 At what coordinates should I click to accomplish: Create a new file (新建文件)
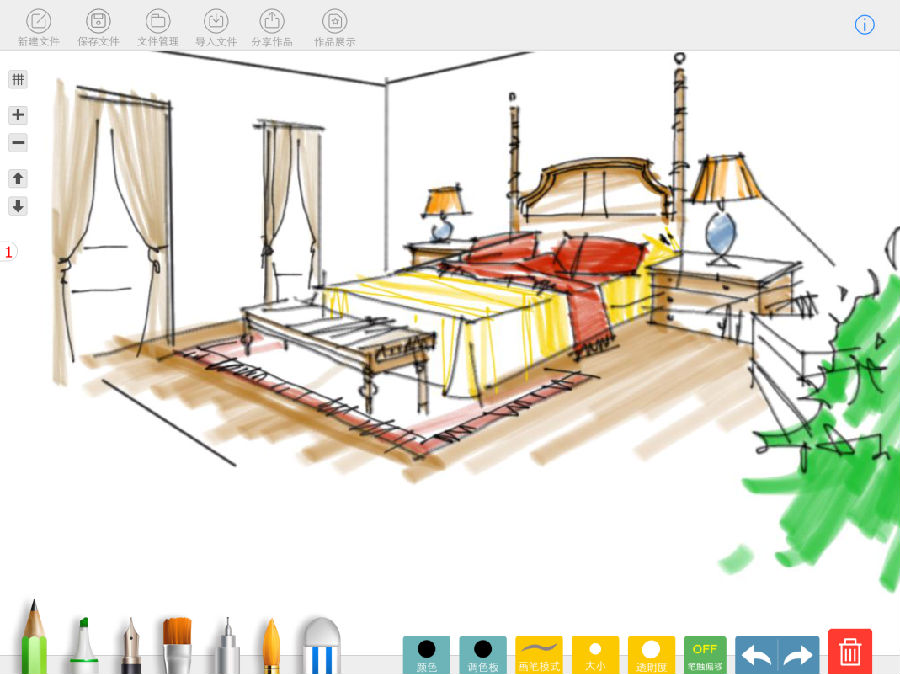tap(38, 25)
